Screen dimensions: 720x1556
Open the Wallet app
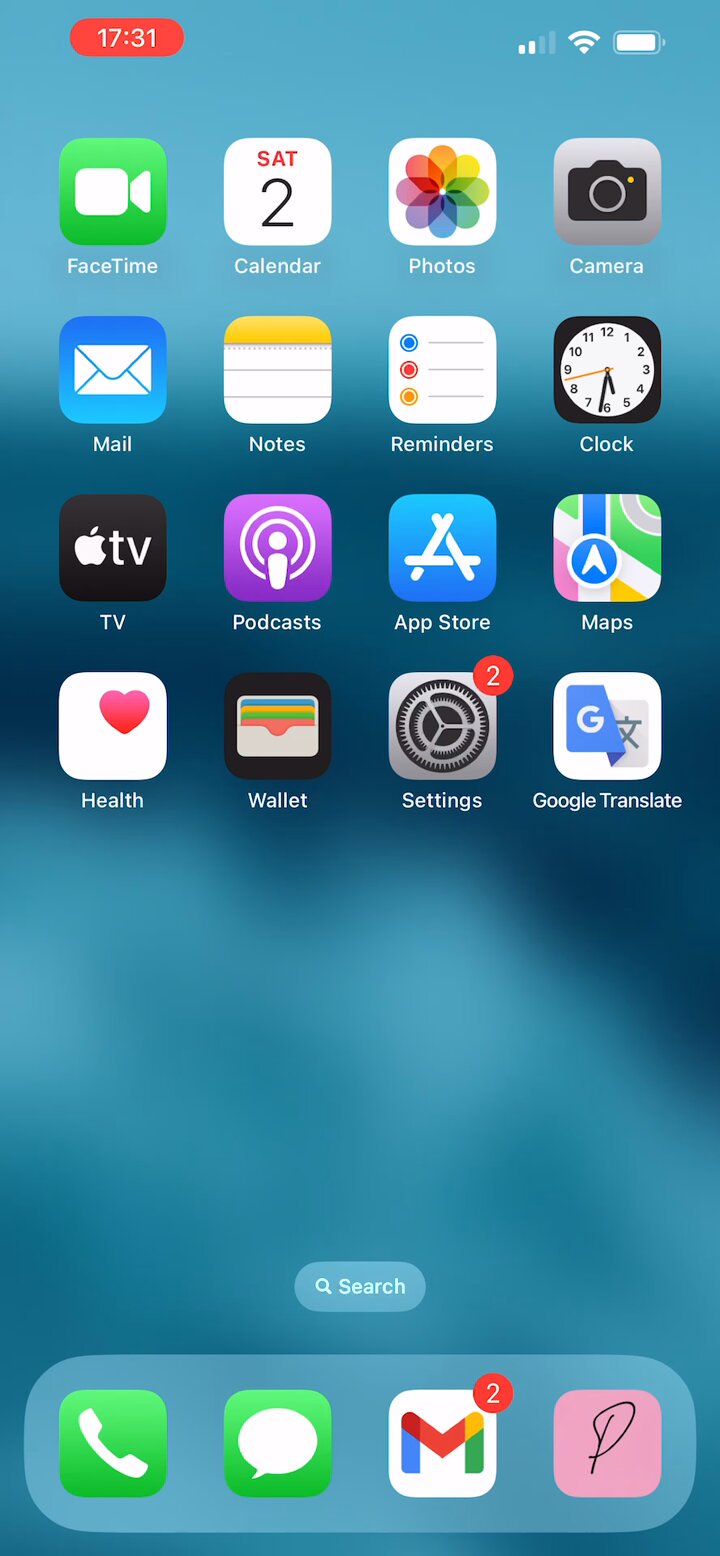coord(277,726)
